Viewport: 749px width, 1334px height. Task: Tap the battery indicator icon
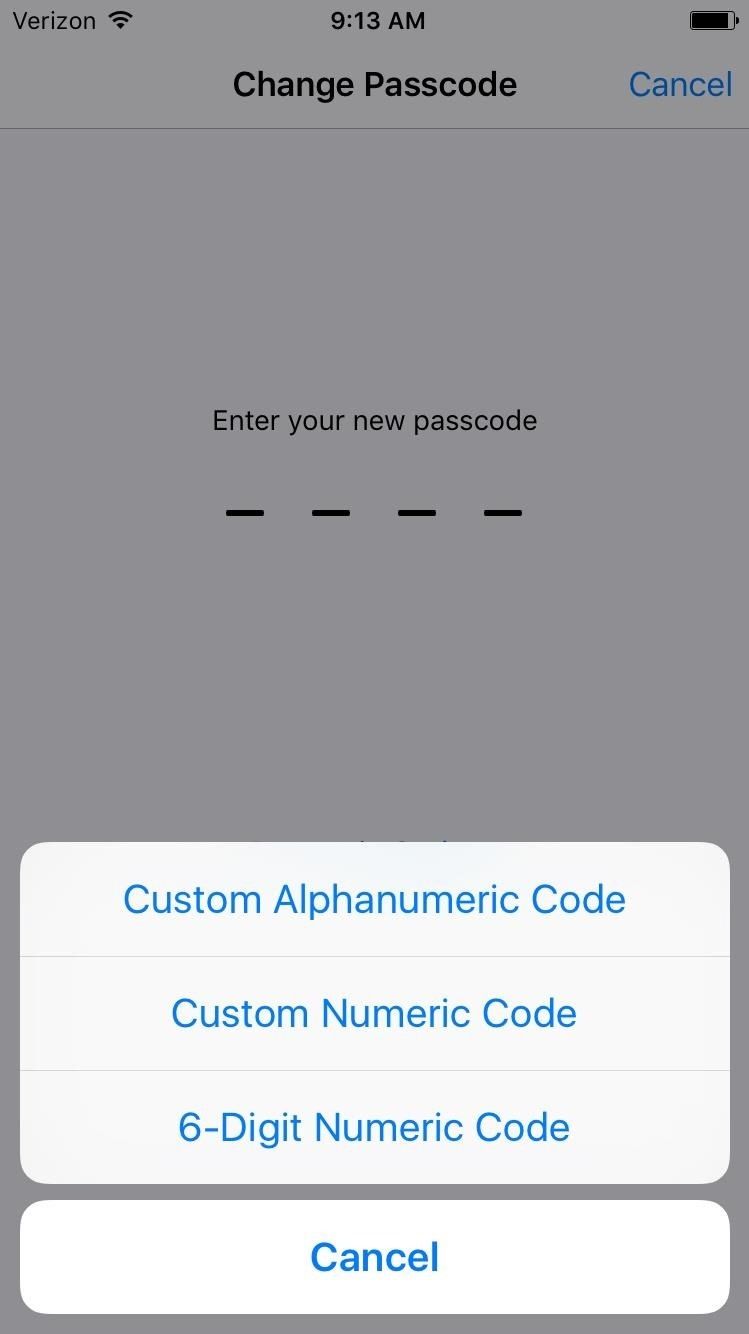(x=716, y=19)
